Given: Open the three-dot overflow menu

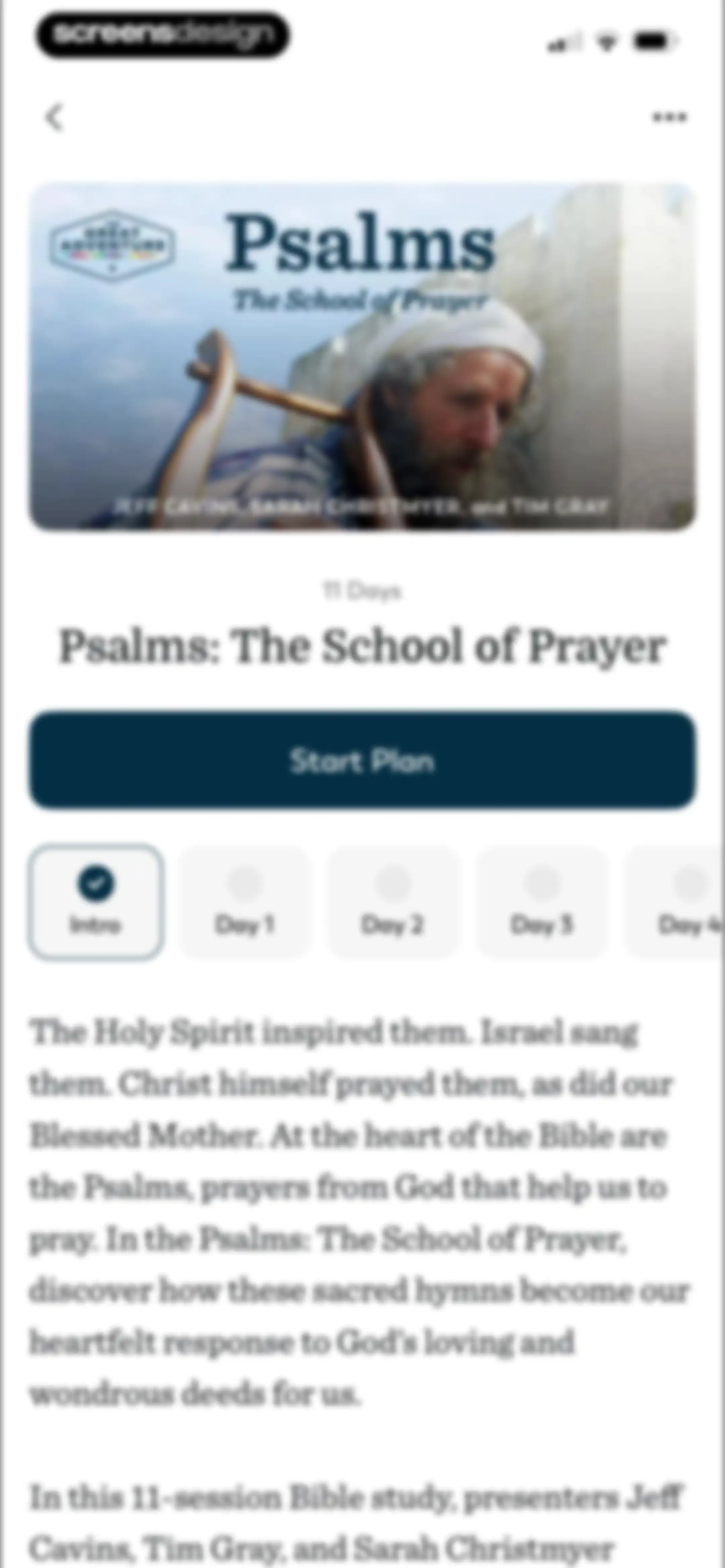Looking at the screenshot, I should point(670,117).
